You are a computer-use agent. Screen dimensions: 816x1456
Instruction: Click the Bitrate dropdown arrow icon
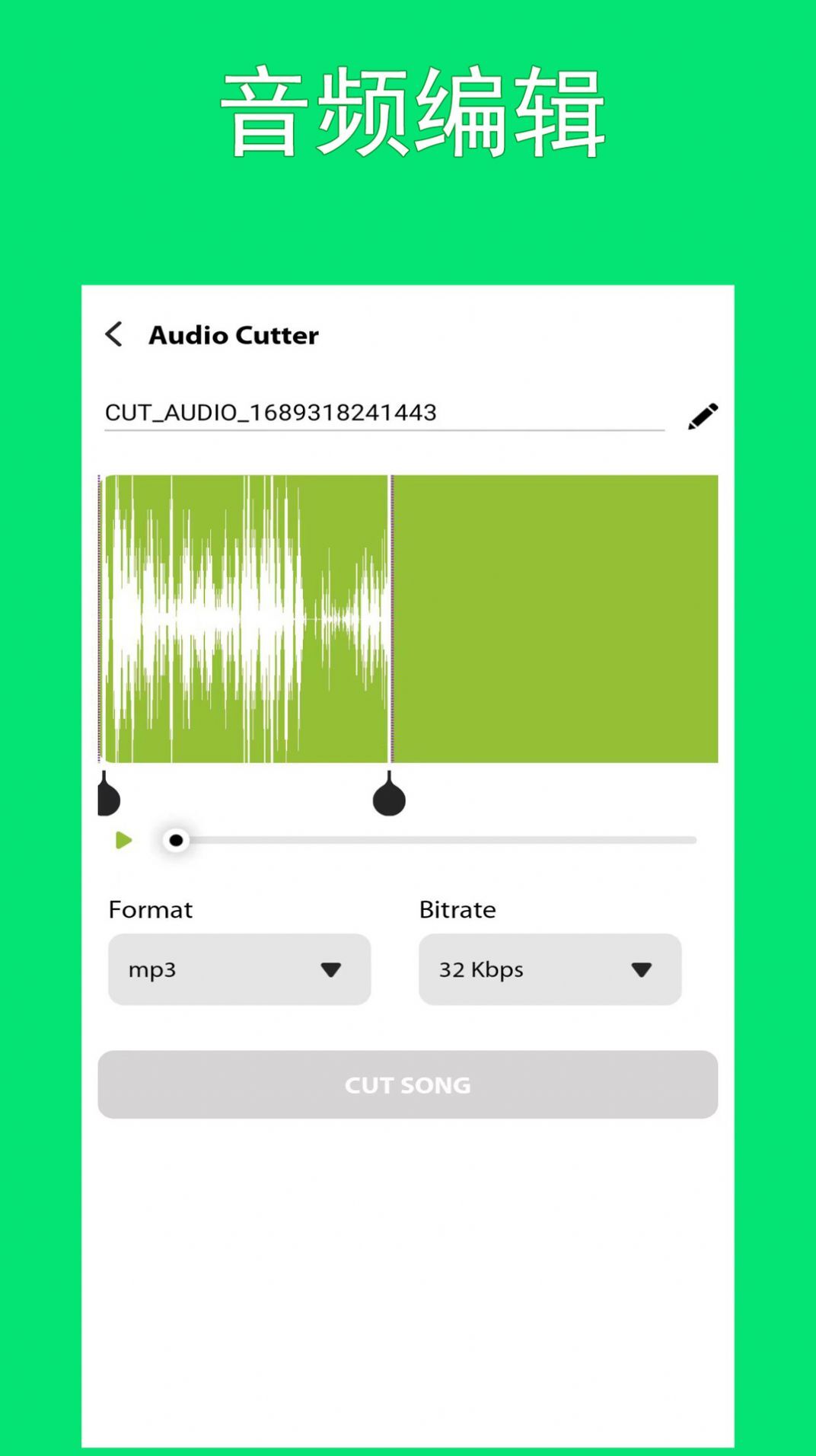pyautogui.click(x=642, y=969)
